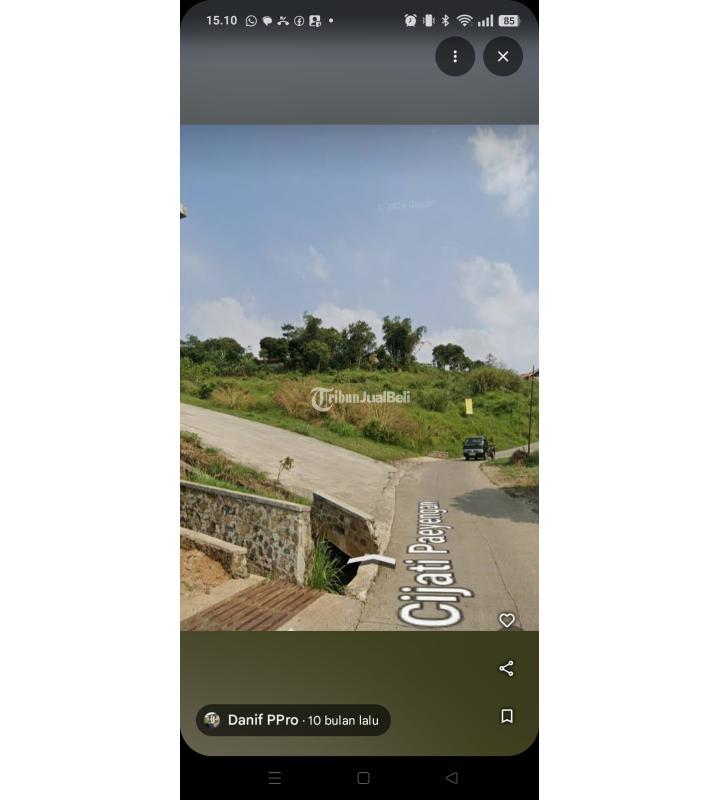720x800 pixels.
Task: Go to the home screen
Action: [x=363, y=778]
